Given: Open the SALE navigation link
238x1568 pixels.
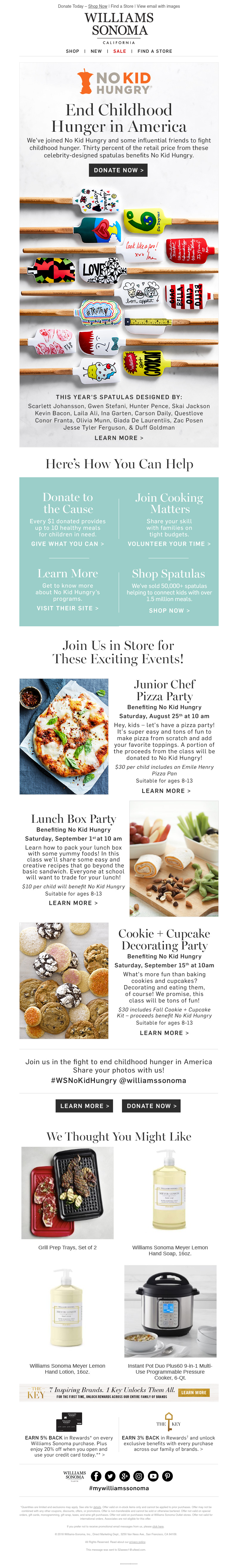Looking at the screenshot, I should point(120,51).
